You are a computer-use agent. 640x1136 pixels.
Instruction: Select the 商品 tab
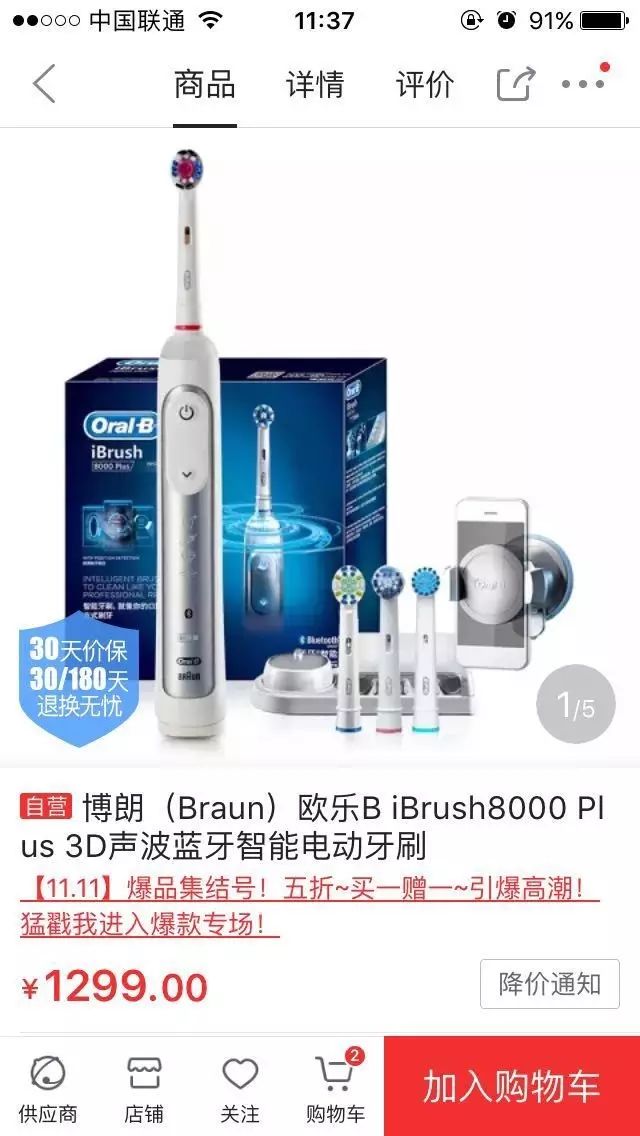pyautogui.click(x=204, y=85)
